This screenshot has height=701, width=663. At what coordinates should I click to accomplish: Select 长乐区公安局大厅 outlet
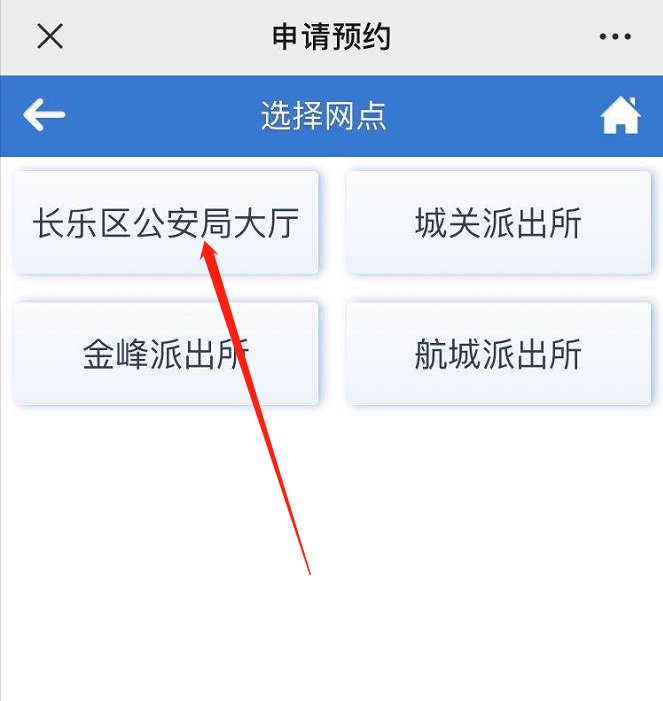[166, 223]
